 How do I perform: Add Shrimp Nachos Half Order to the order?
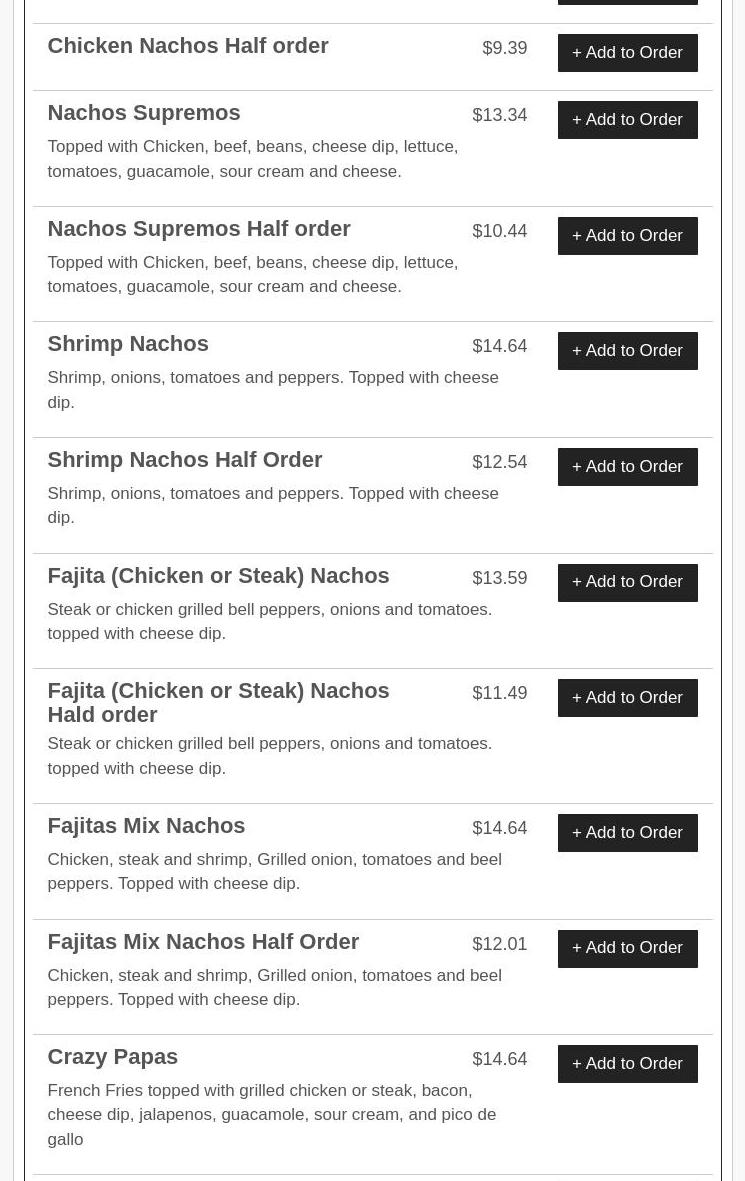pos(627,466)
